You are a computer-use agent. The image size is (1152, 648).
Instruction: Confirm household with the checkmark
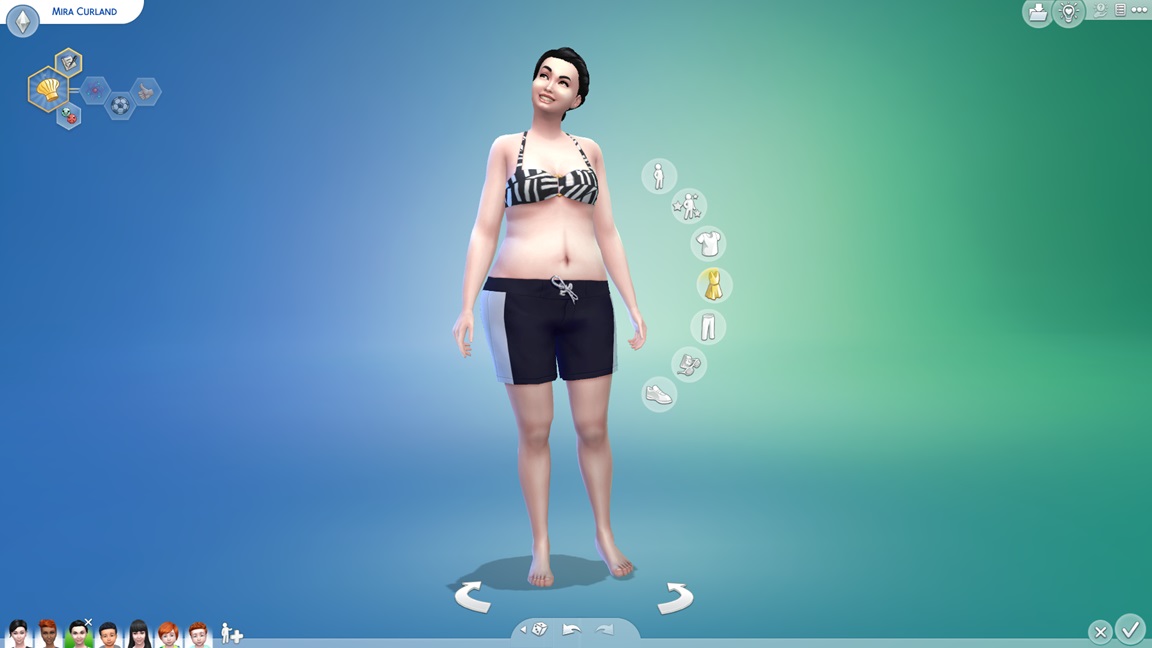(1131, 629)
